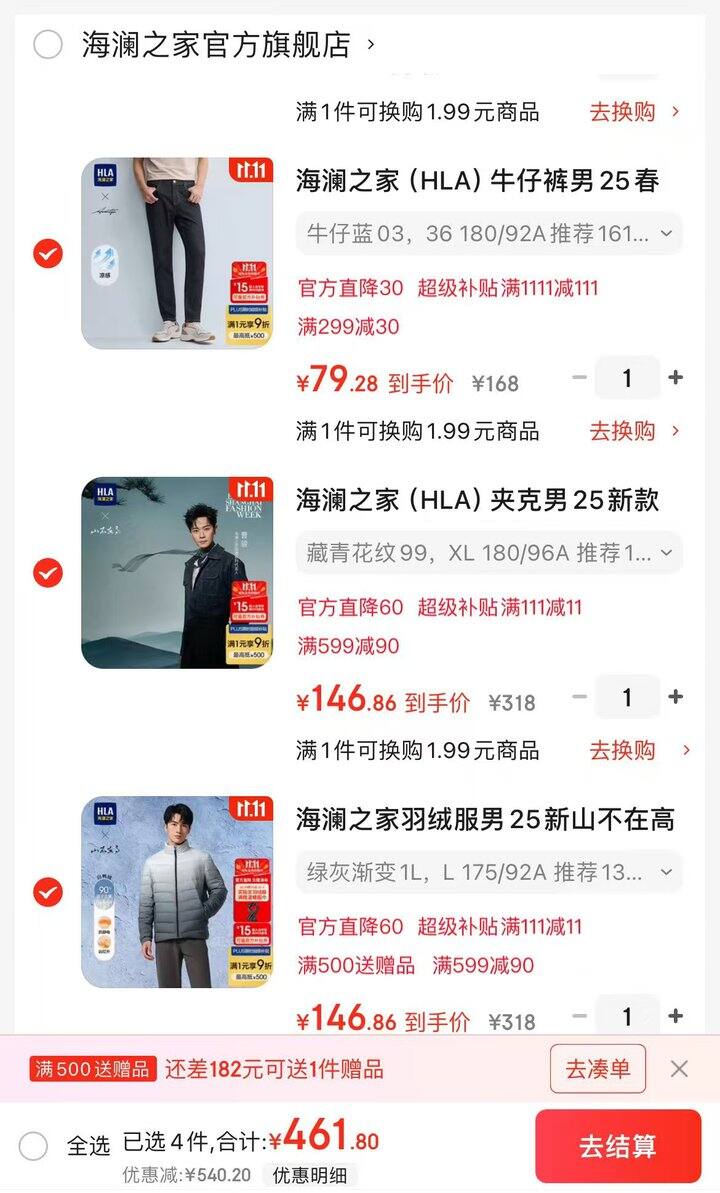This screenshot has height=1193, width=720.
Task: Increase quantity of the 牛仔裤男 jeans
Action: (x=676, y=378)
